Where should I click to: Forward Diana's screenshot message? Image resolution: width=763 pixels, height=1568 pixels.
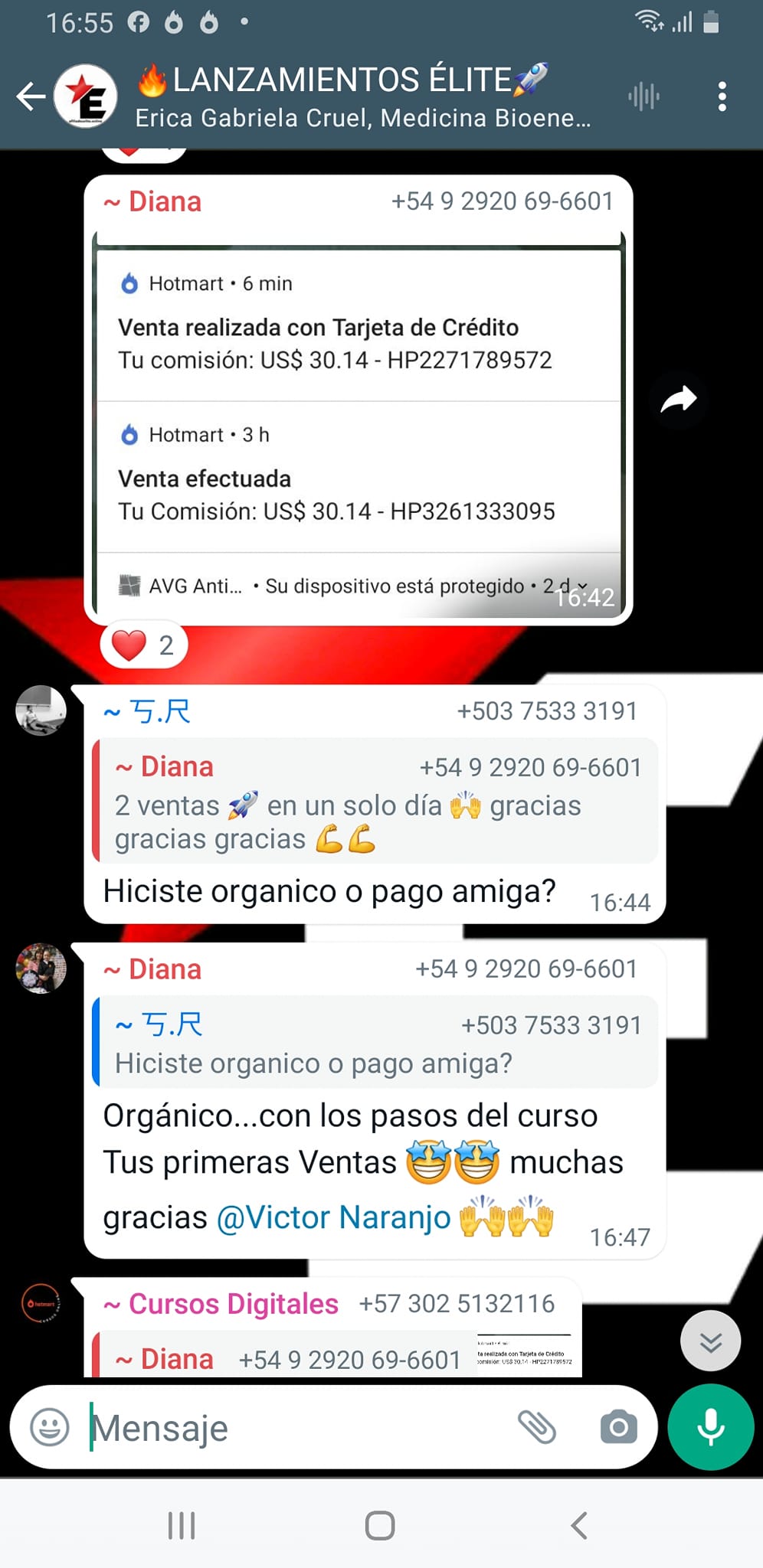click(679, 399)
